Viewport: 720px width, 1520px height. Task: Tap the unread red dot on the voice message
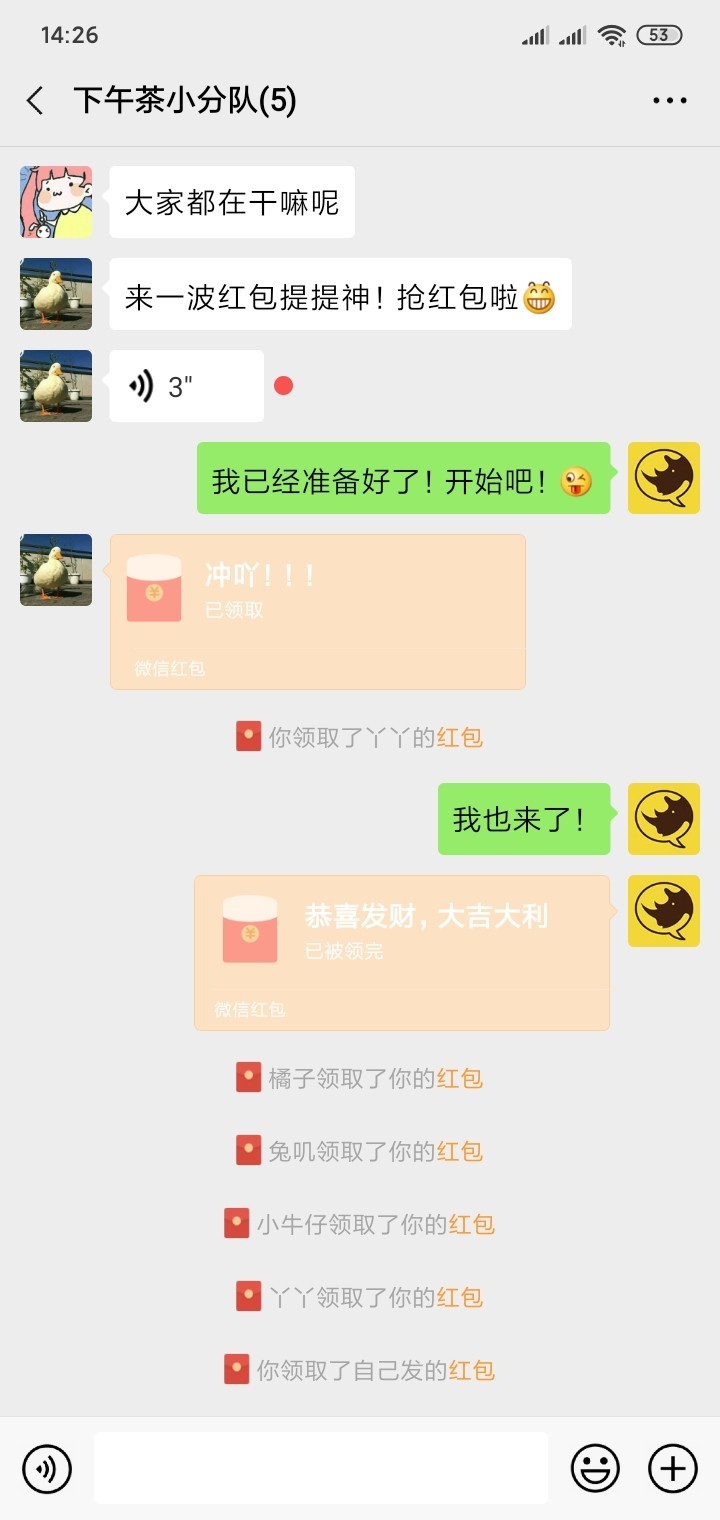click(283, 384)
